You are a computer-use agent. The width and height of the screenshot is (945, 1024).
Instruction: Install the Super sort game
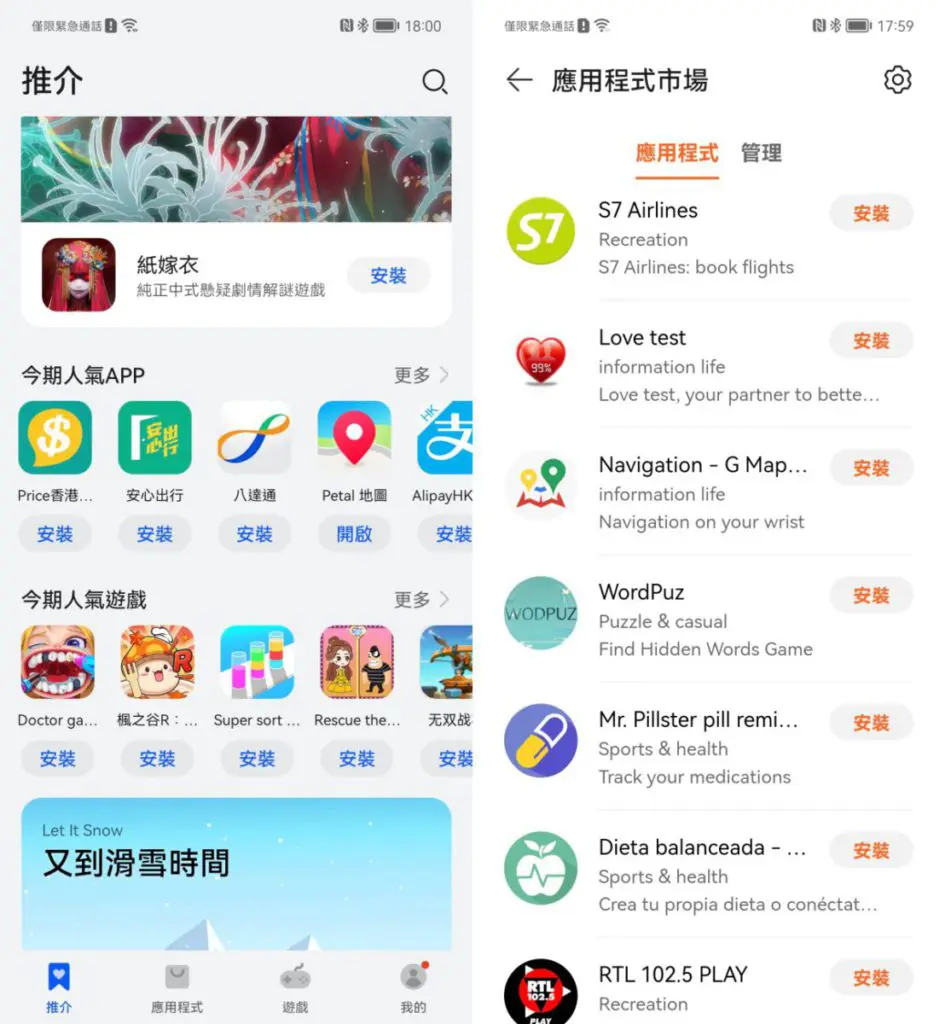click(x=257, y=759)
